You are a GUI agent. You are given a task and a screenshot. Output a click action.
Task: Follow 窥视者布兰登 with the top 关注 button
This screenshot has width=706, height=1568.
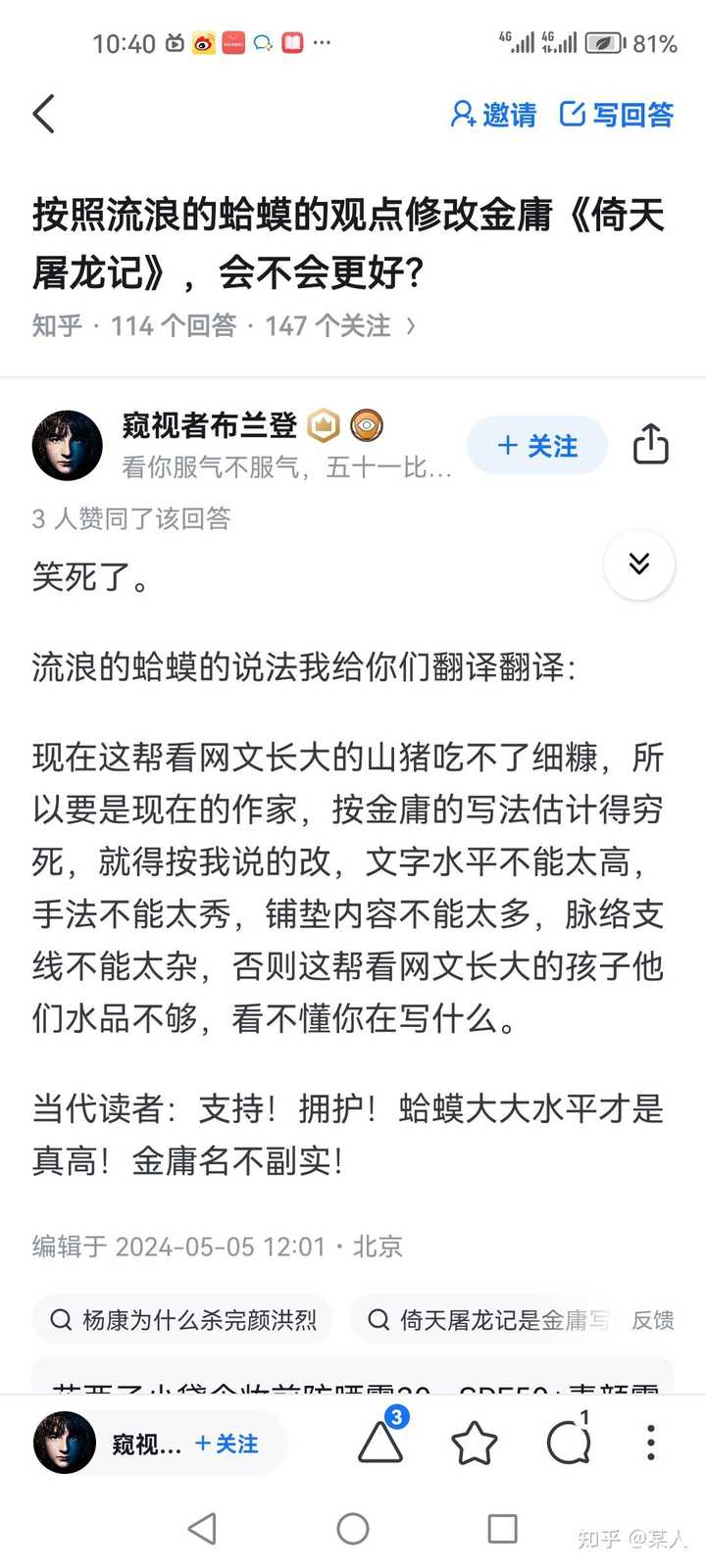coord(537,446)
